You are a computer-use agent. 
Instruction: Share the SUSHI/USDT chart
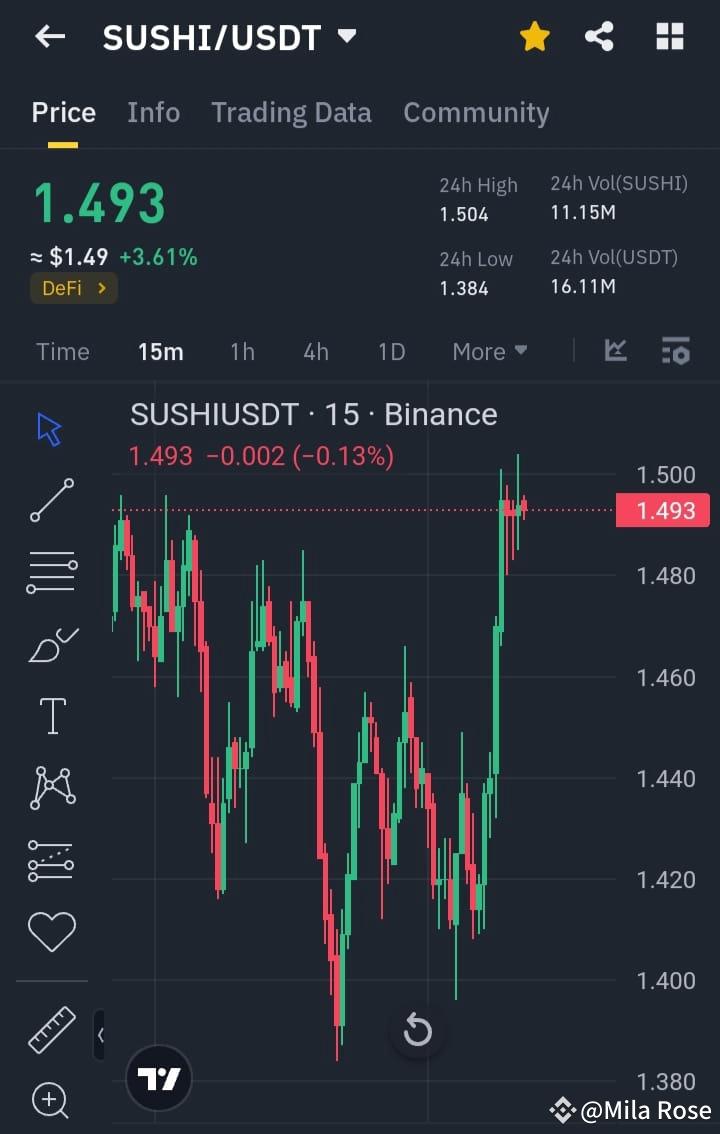coord(600,36)
